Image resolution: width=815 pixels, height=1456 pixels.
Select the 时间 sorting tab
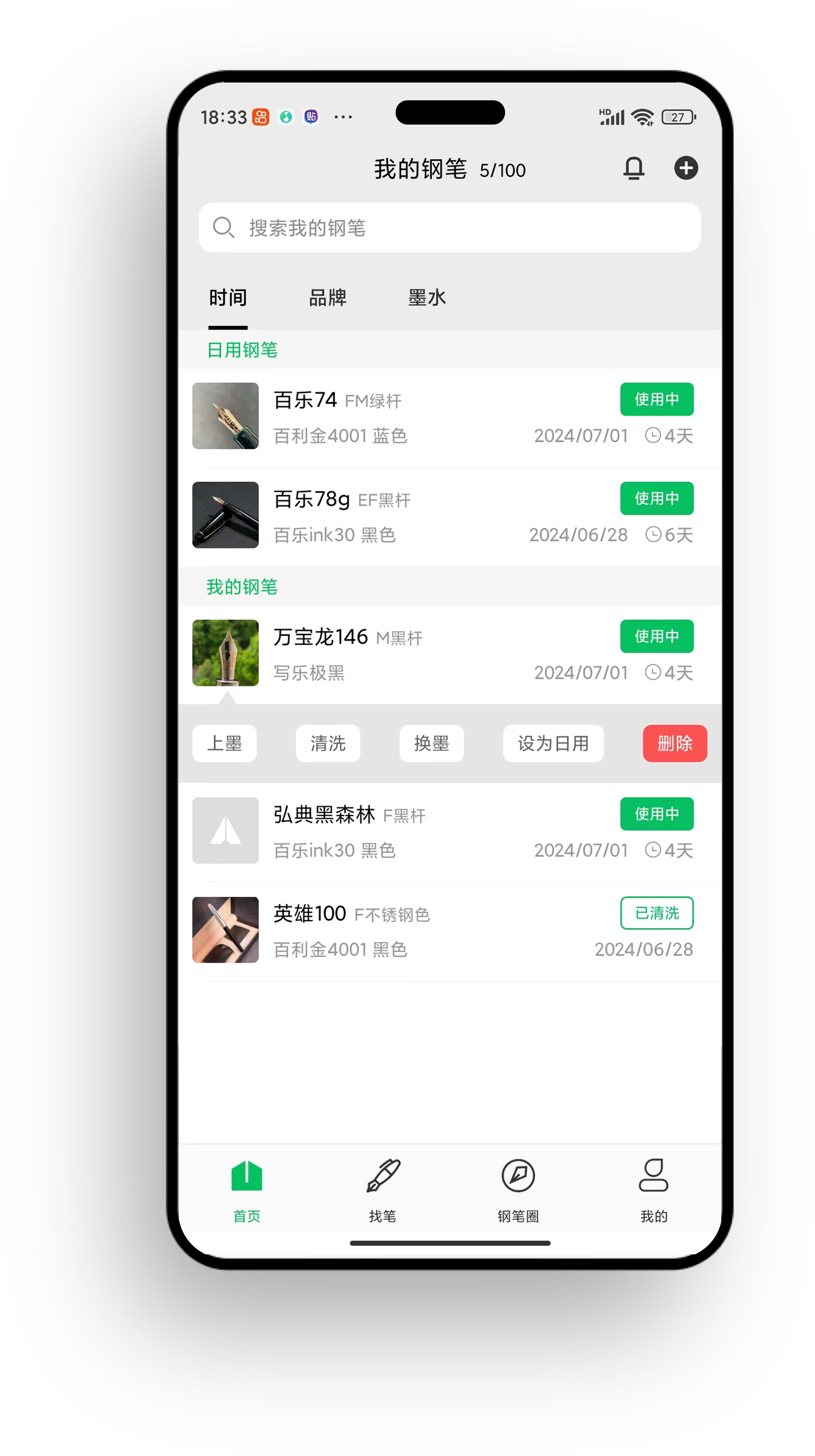(x=228, y=298)
